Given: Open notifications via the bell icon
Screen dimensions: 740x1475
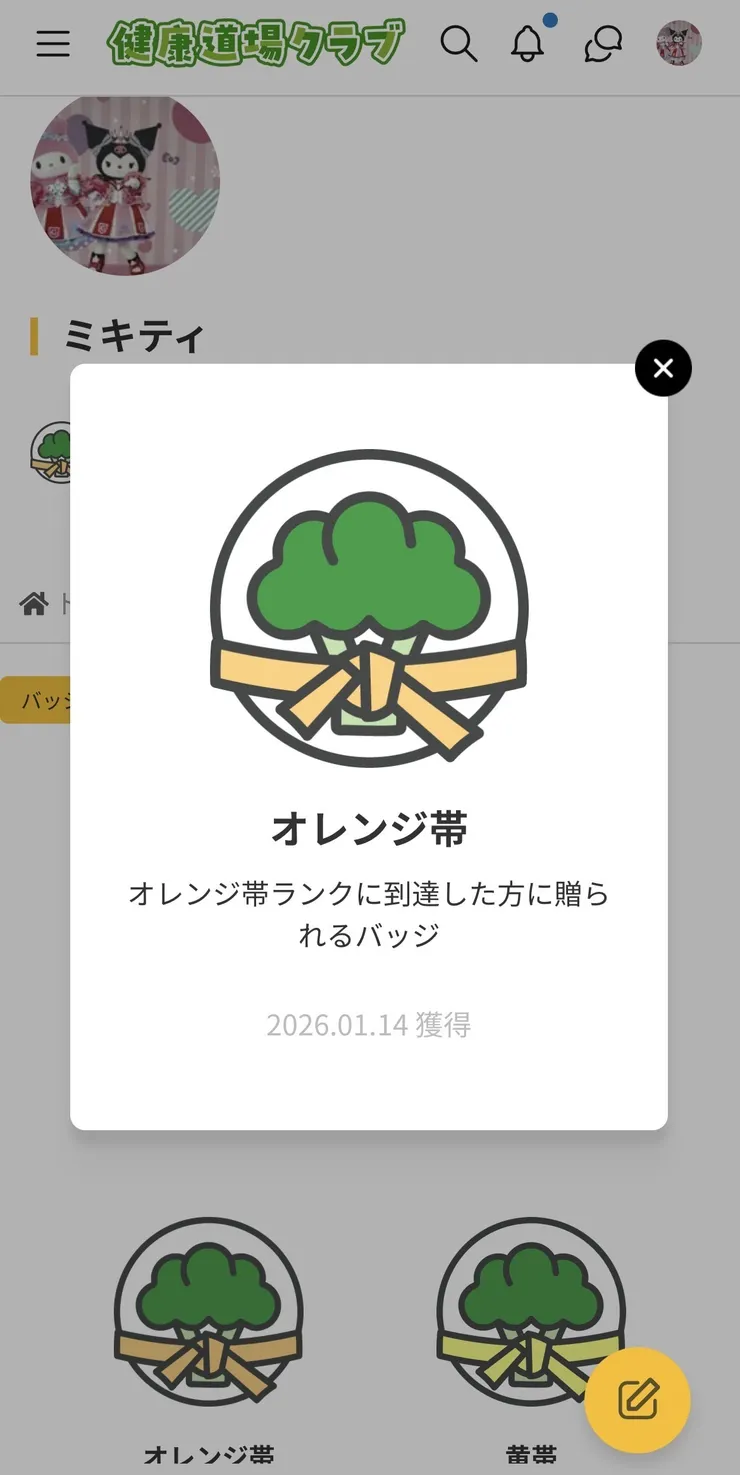Looking at the screenshot, I should coord(528,43).
